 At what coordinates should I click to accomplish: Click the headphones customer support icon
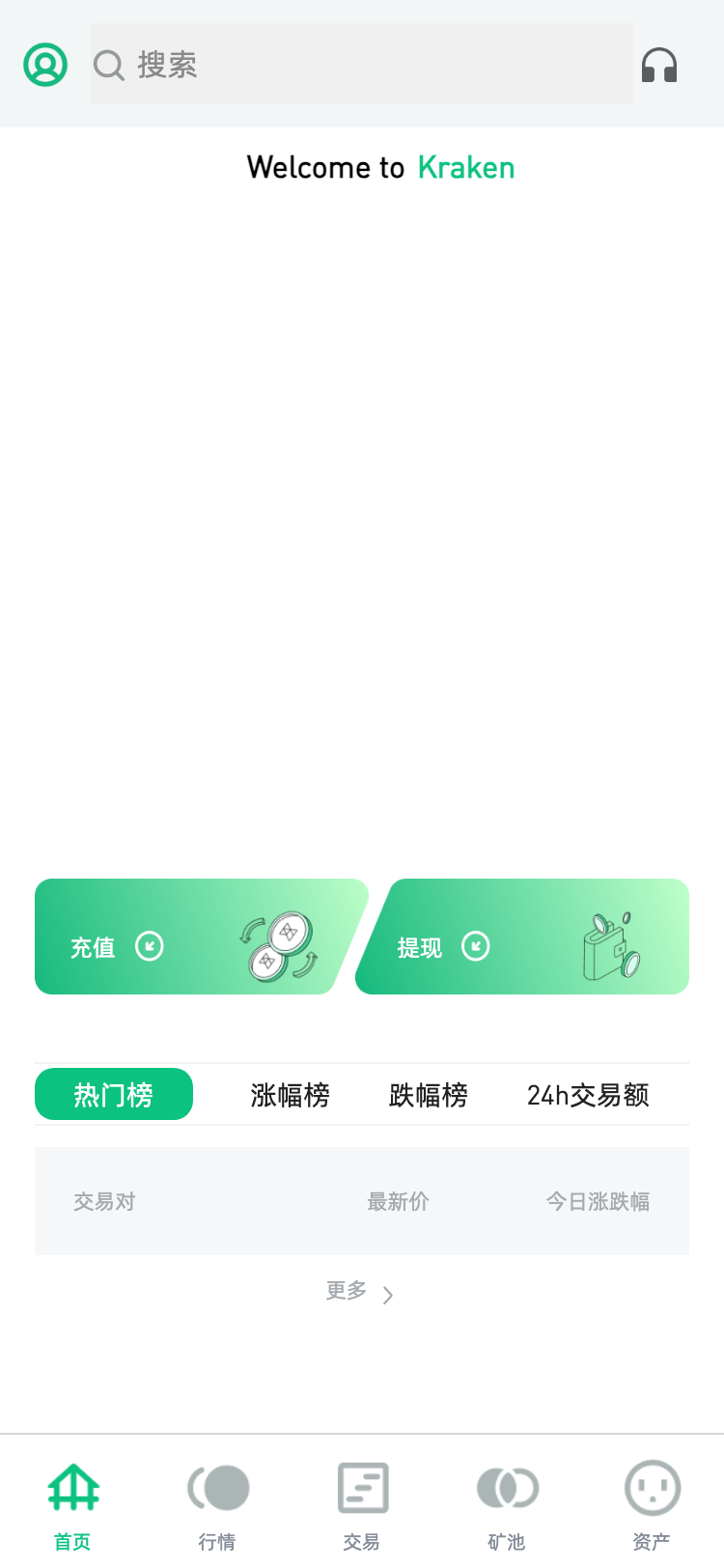coord(658,64)
